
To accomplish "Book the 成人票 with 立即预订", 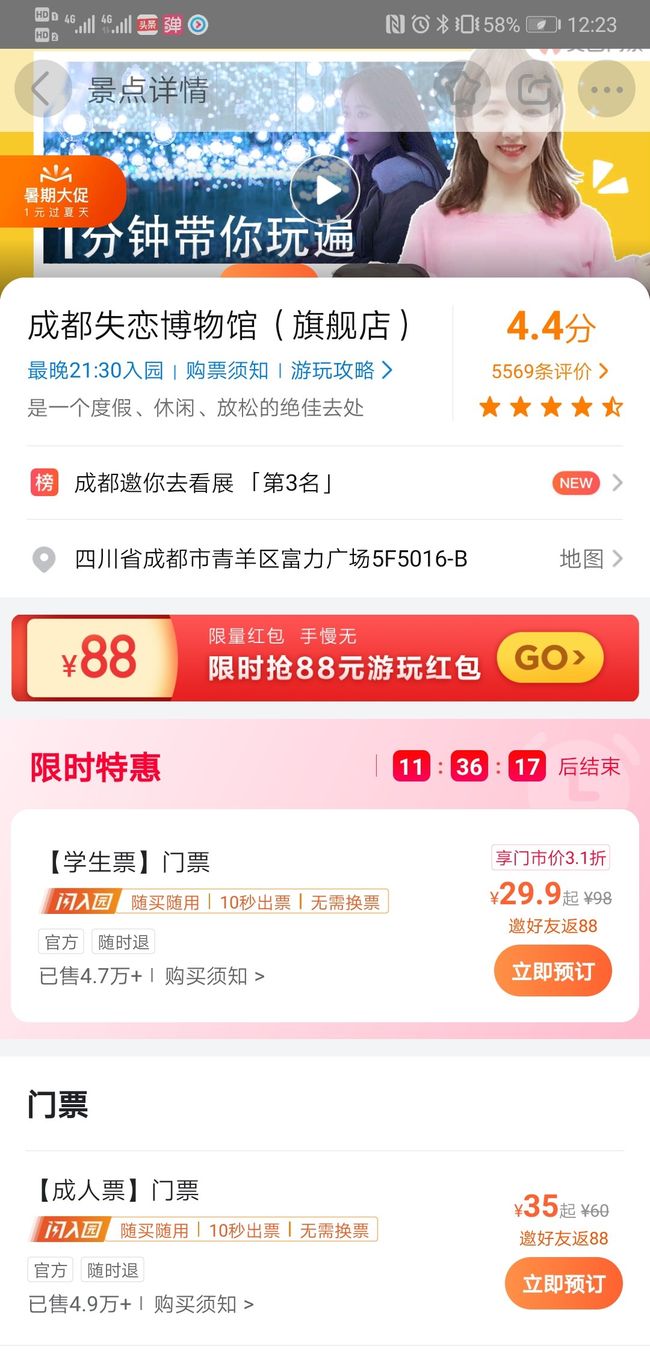I will pos(564,1283).
